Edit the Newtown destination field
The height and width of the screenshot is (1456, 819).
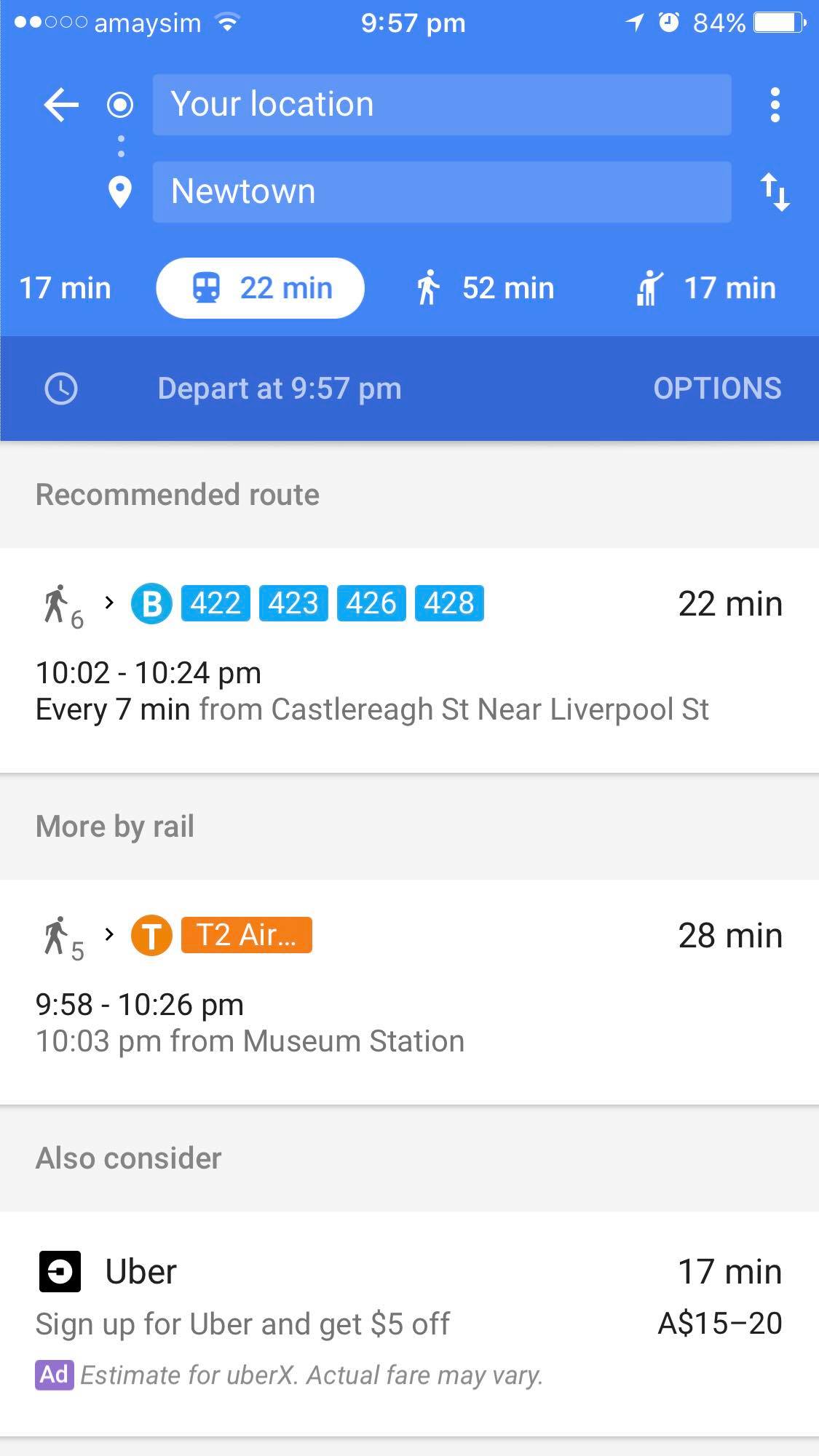(x=442, y=191)
